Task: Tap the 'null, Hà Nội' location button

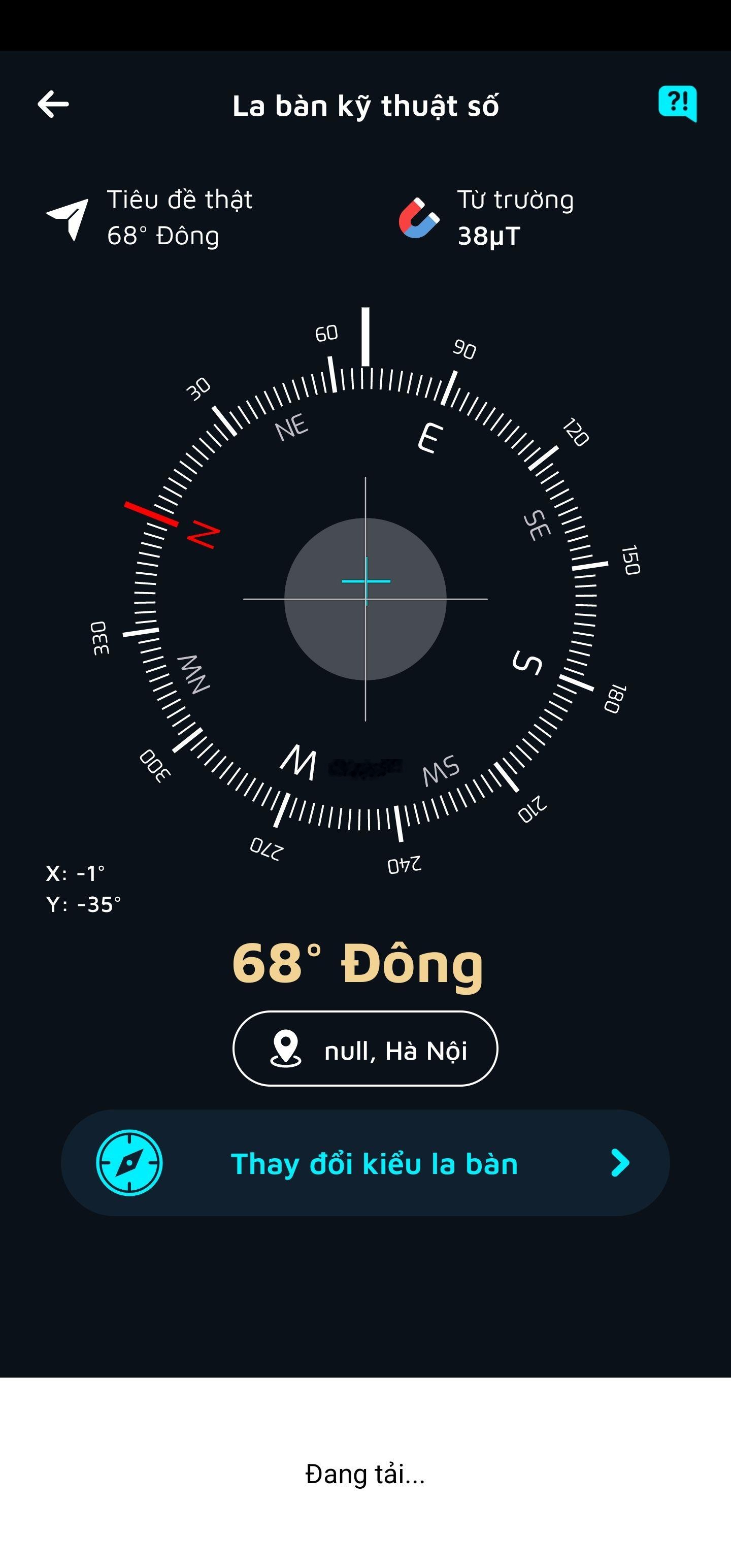Action: pos(365,1049)
